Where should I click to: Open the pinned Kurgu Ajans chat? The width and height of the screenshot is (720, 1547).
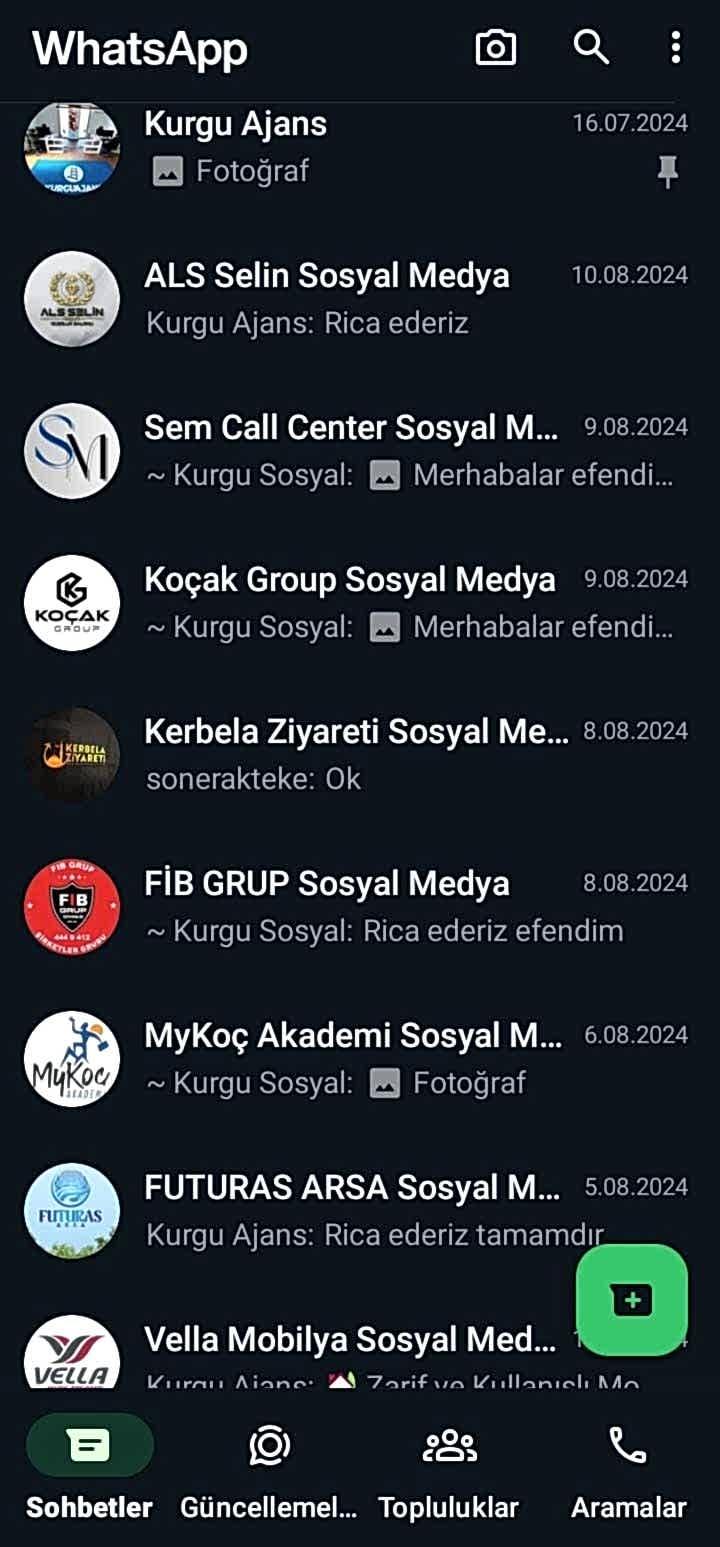pos(350,148)
